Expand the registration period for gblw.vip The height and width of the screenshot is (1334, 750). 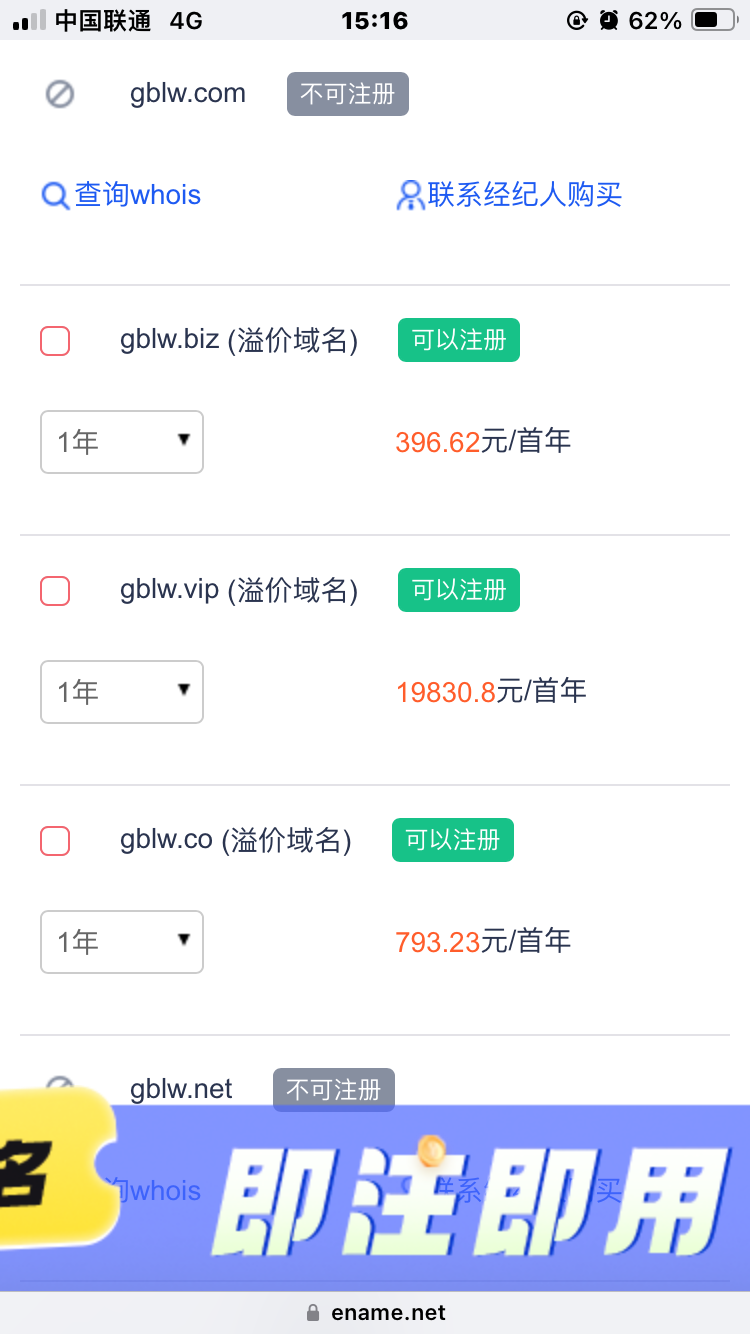pos(122,692)
